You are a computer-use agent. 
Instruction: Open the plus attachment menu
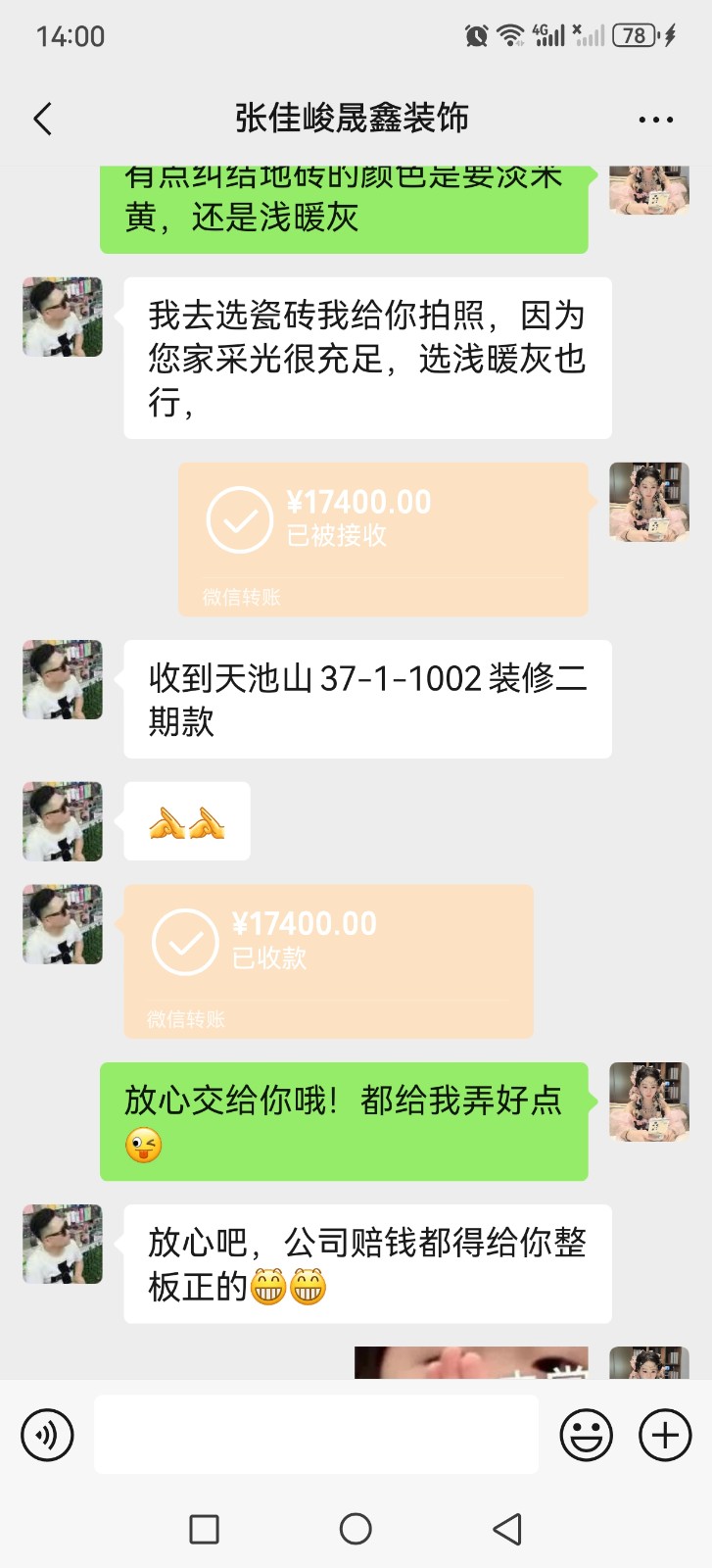tap(665, 1435)
